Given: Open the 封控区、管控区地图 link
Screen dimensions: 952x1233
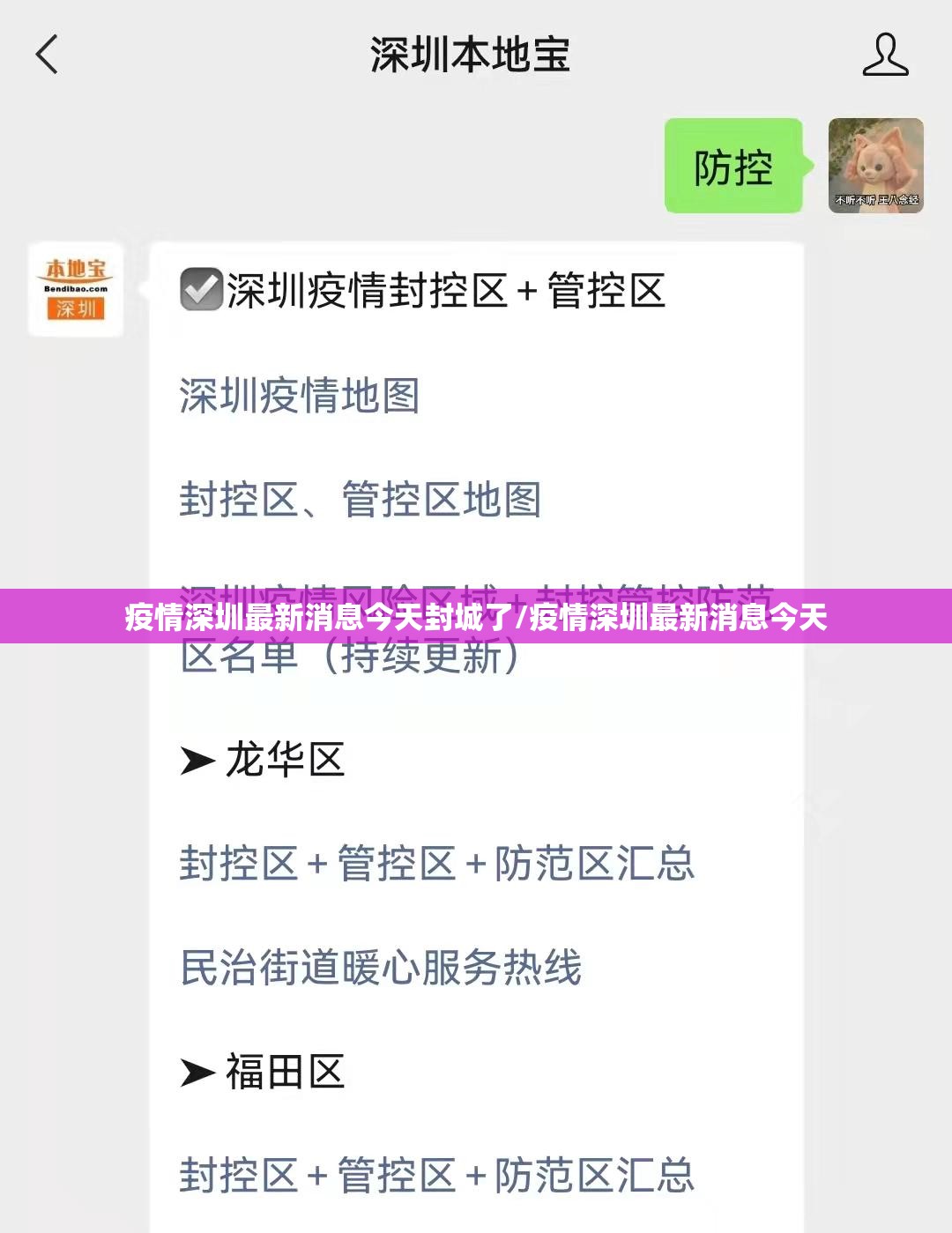Looking at the screenshot, I should tap(360, 500).
